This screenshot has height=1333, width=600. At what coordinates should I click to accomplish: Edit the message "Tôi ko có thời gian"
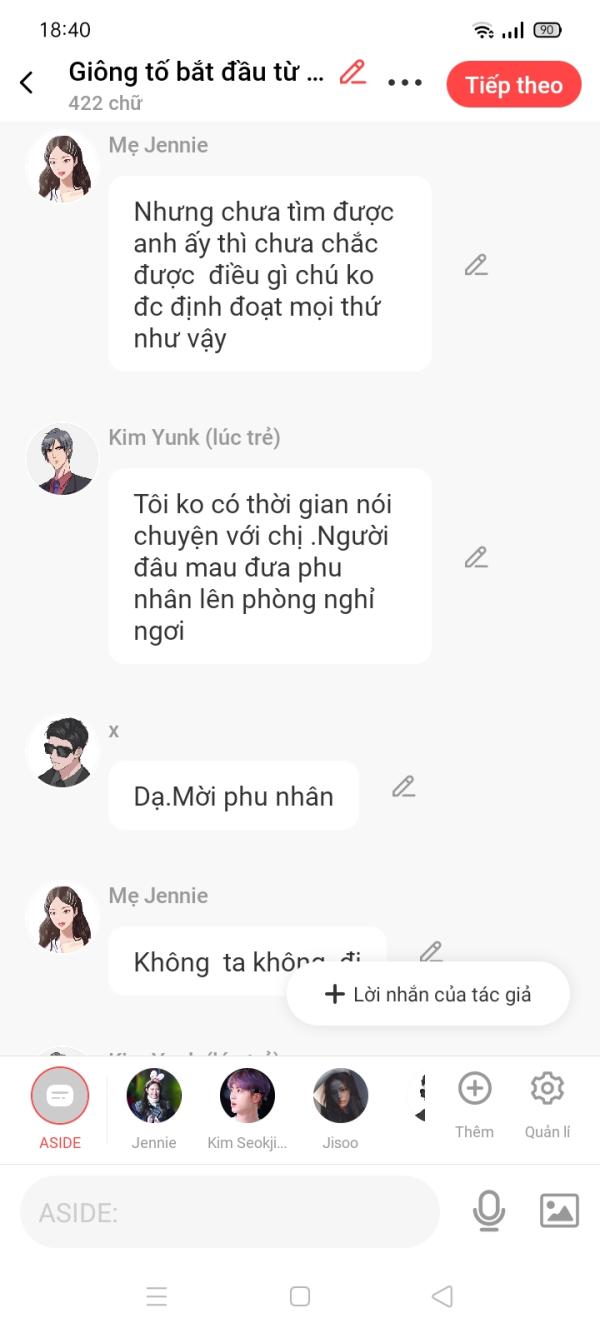[476, 557]
